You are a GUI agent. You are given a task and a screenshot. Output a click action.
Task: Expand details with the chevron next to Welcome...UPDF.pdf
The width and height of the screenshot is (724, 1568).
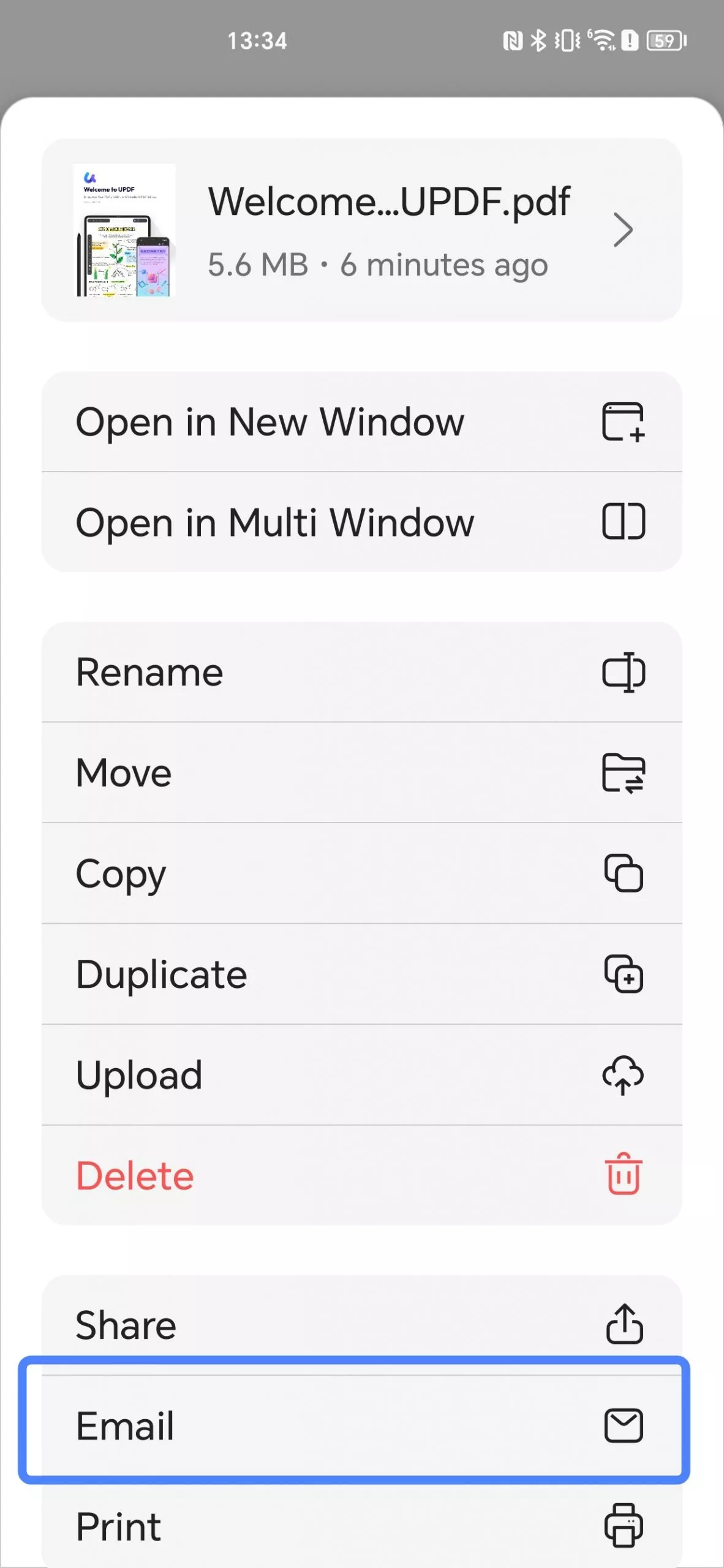pos(622,229)
